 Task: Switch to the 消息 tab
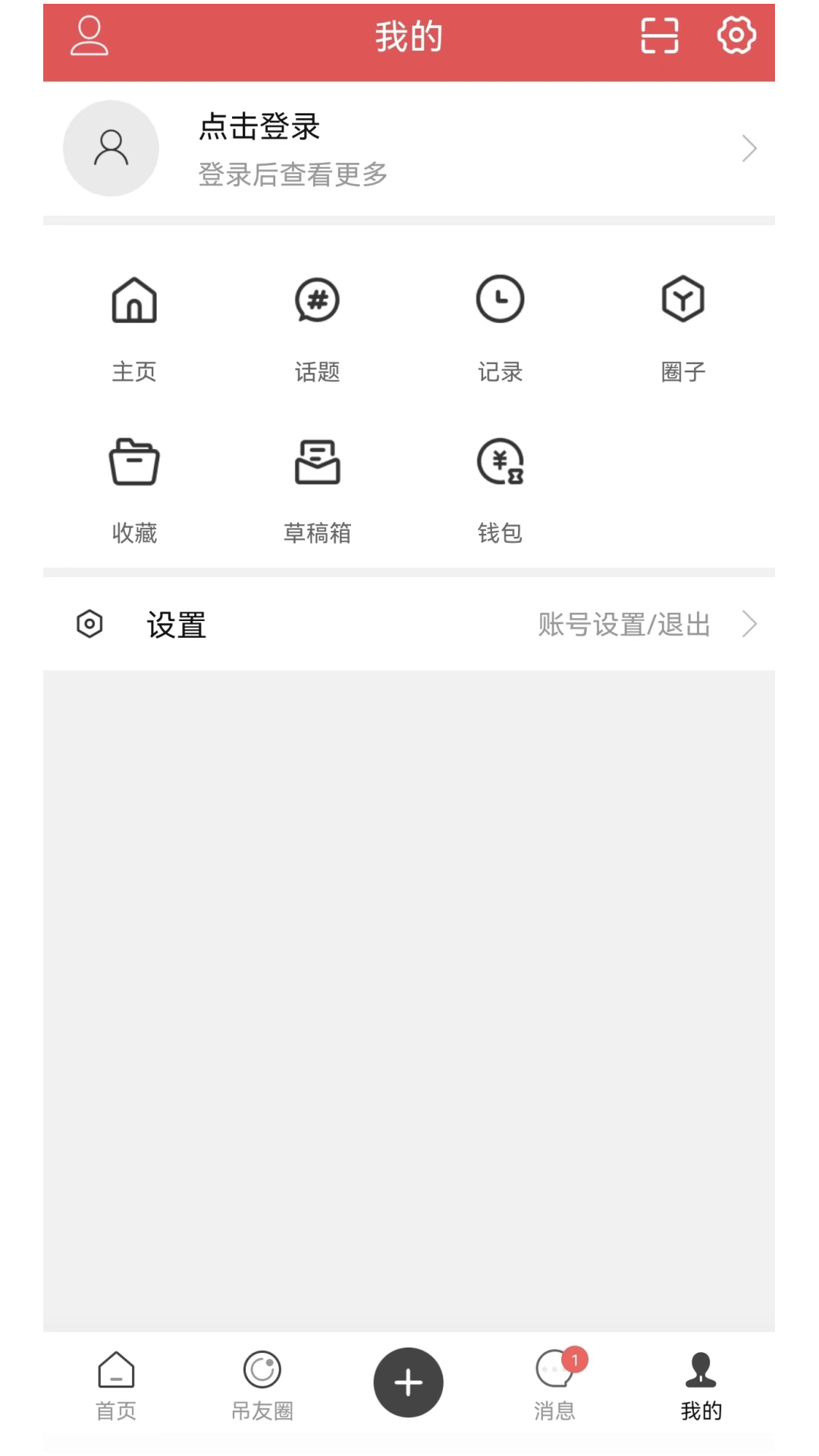pos(555,1385)
